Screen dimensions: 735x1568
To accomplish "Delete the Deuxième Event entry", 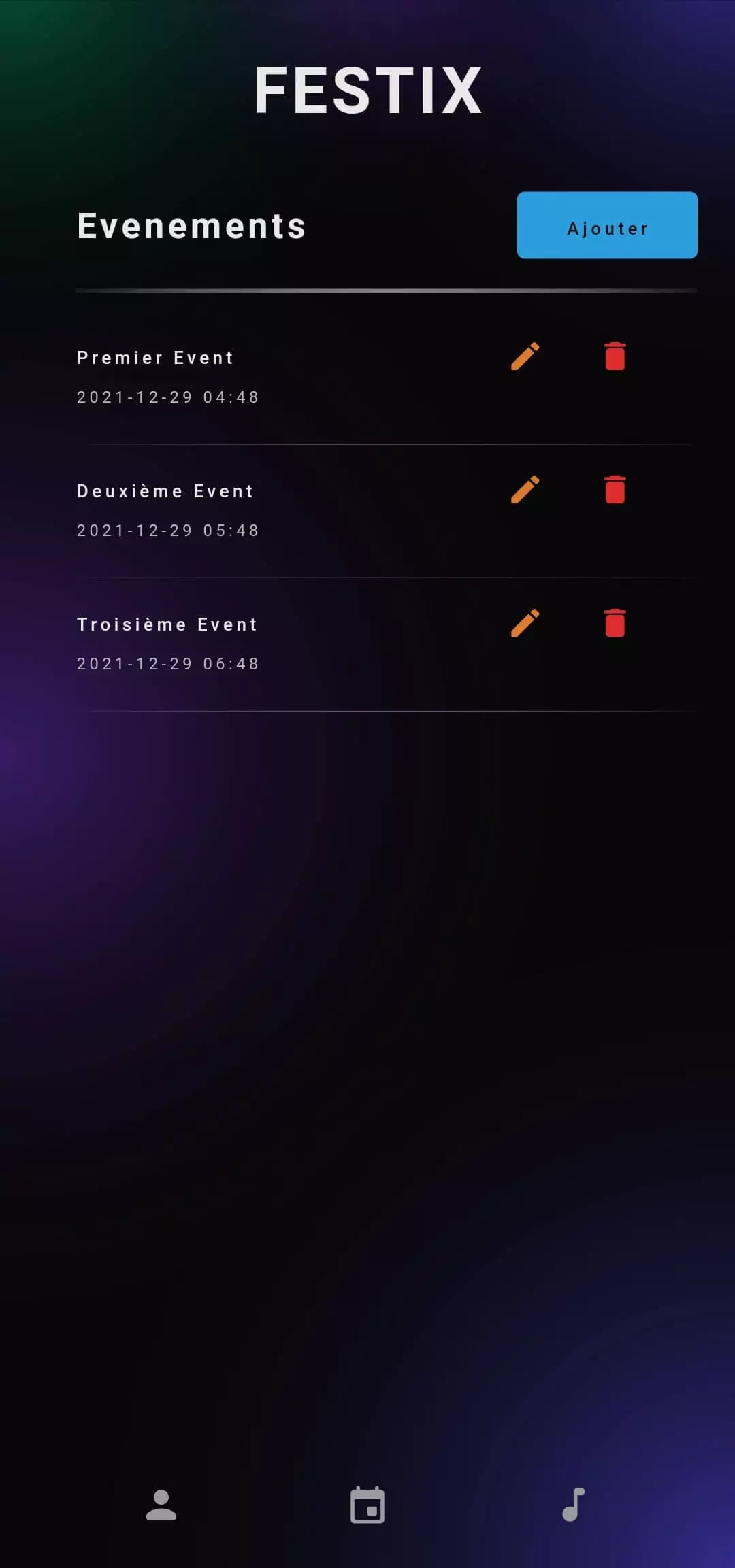I will click(x=615, y=489).
